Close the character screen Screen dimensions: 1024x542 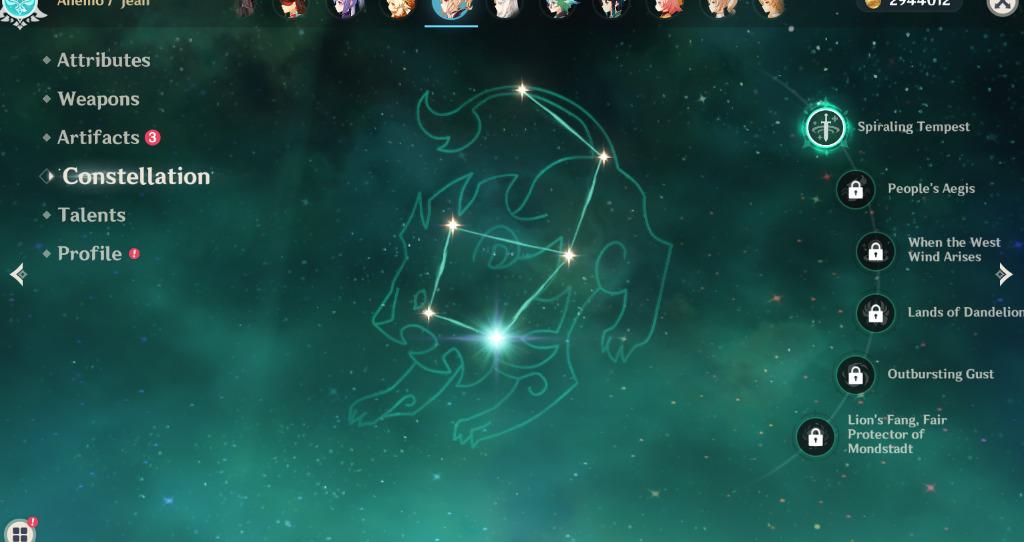[x=1002, y=5]
